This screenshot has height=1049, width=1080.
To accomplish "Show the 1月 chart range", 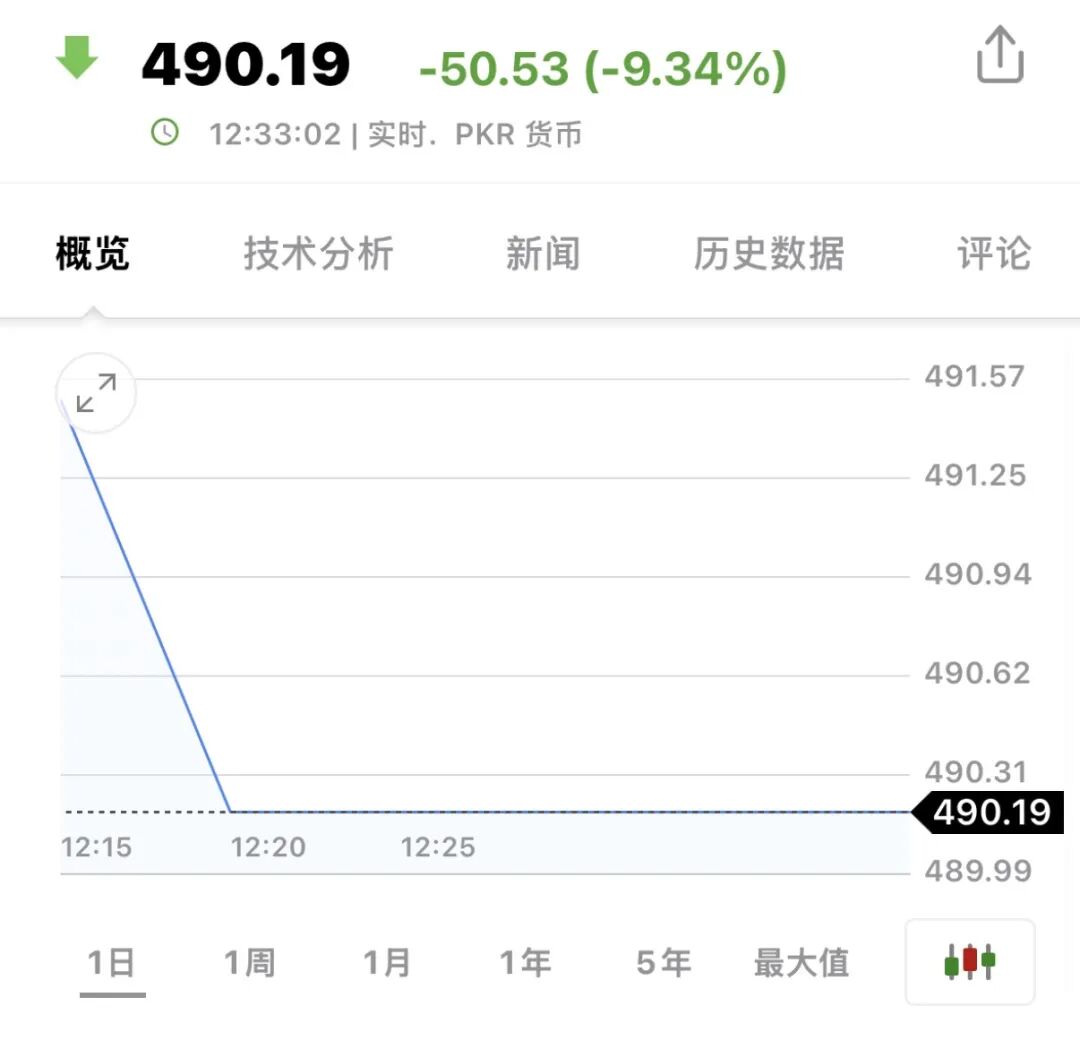I will [x=387, y=963].
